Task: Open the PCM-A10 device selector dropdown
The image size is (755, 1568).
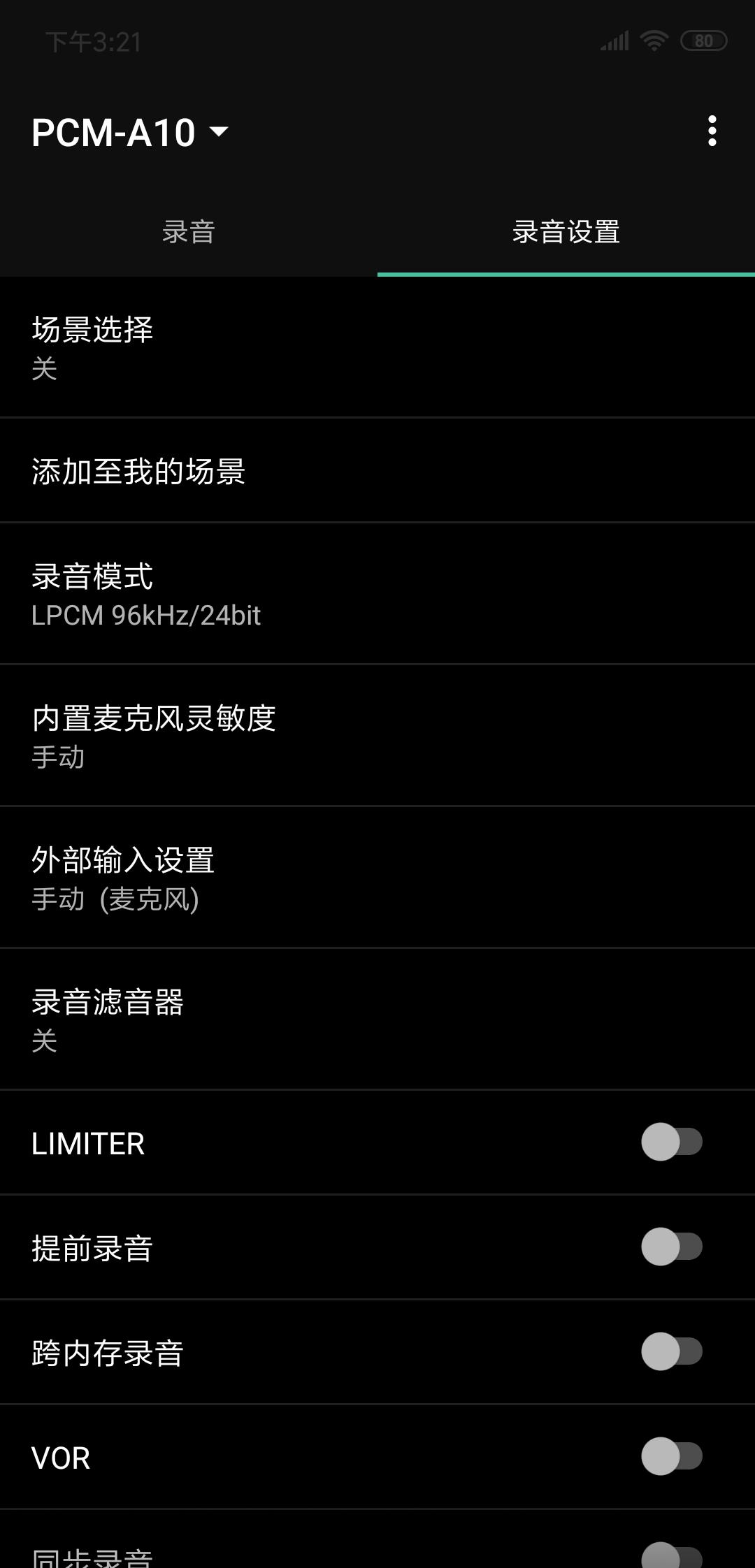Action: [x=129, y=133]
